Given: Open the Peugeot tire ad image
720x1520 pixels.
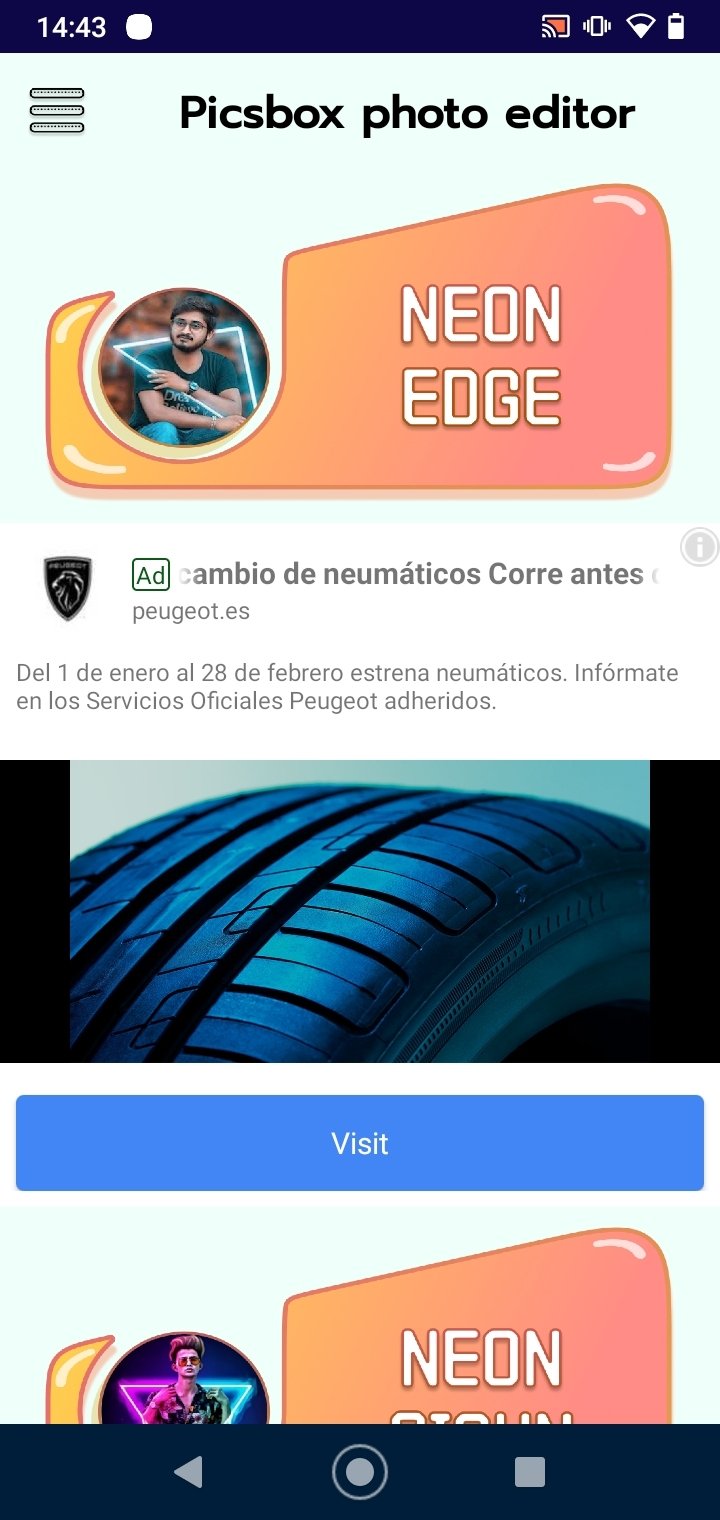Looking at the screenshot, I should pos(360,910).
